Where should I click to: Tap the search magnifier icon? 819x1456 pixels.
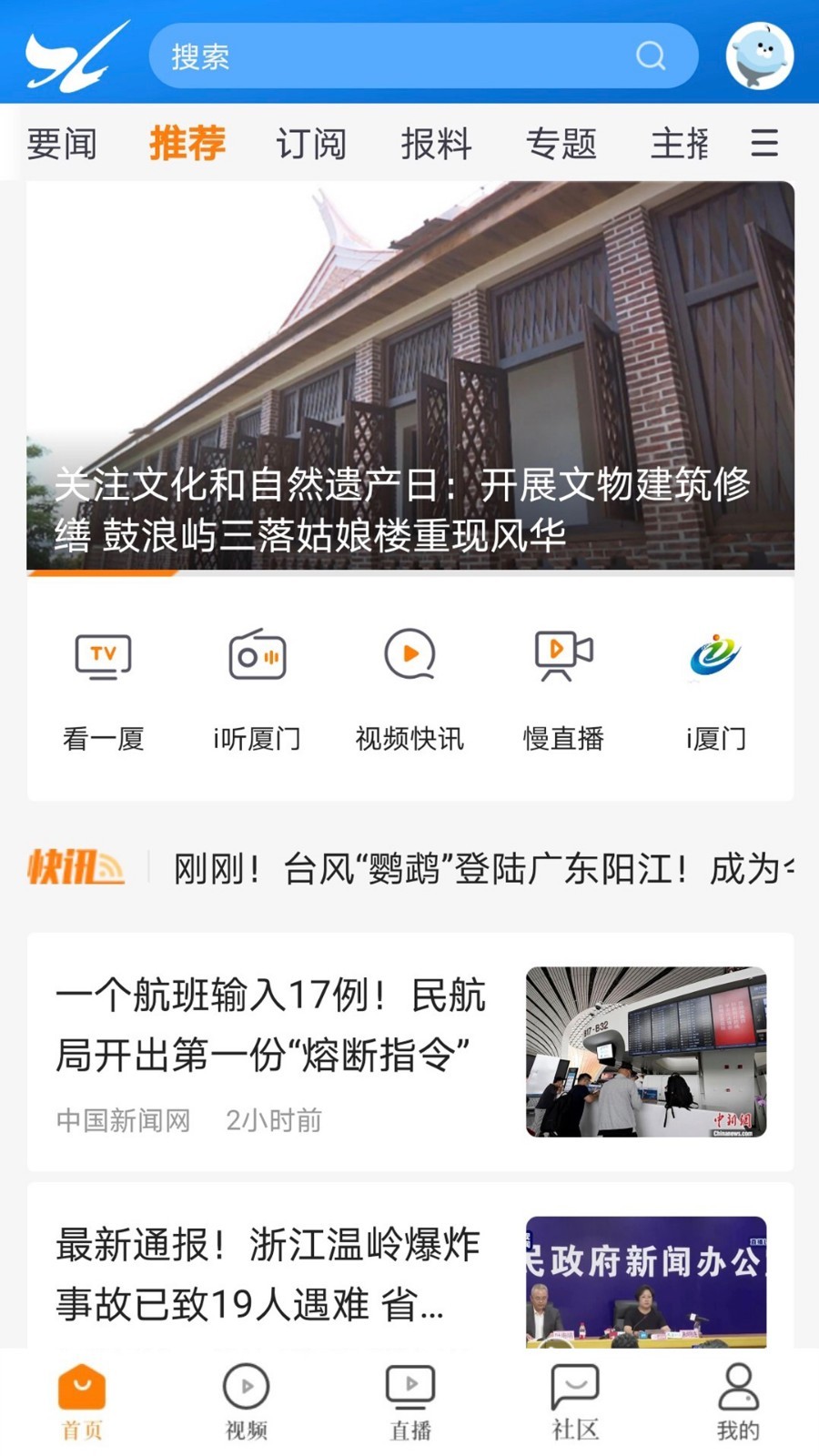[650, 55]
